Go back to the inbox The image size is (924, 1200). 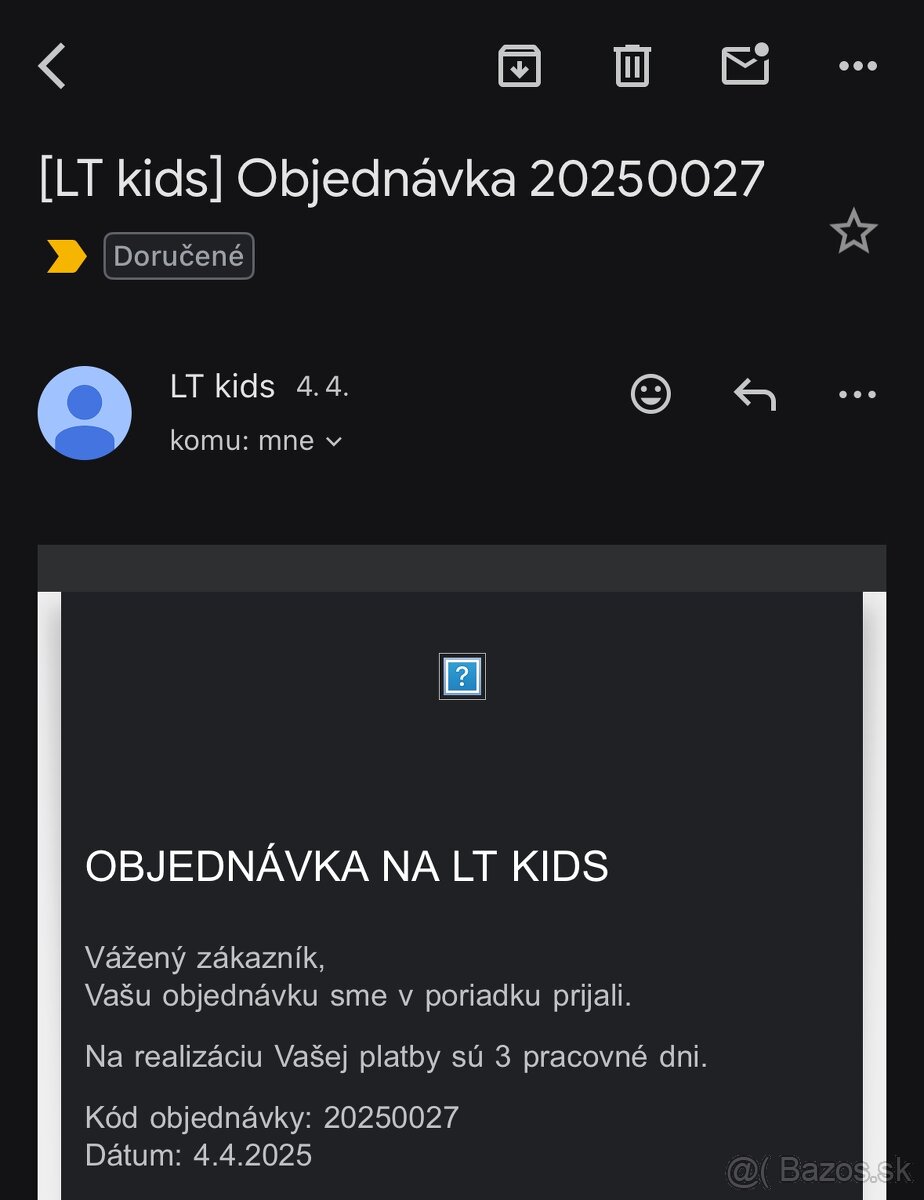click(x=52, y=65)
